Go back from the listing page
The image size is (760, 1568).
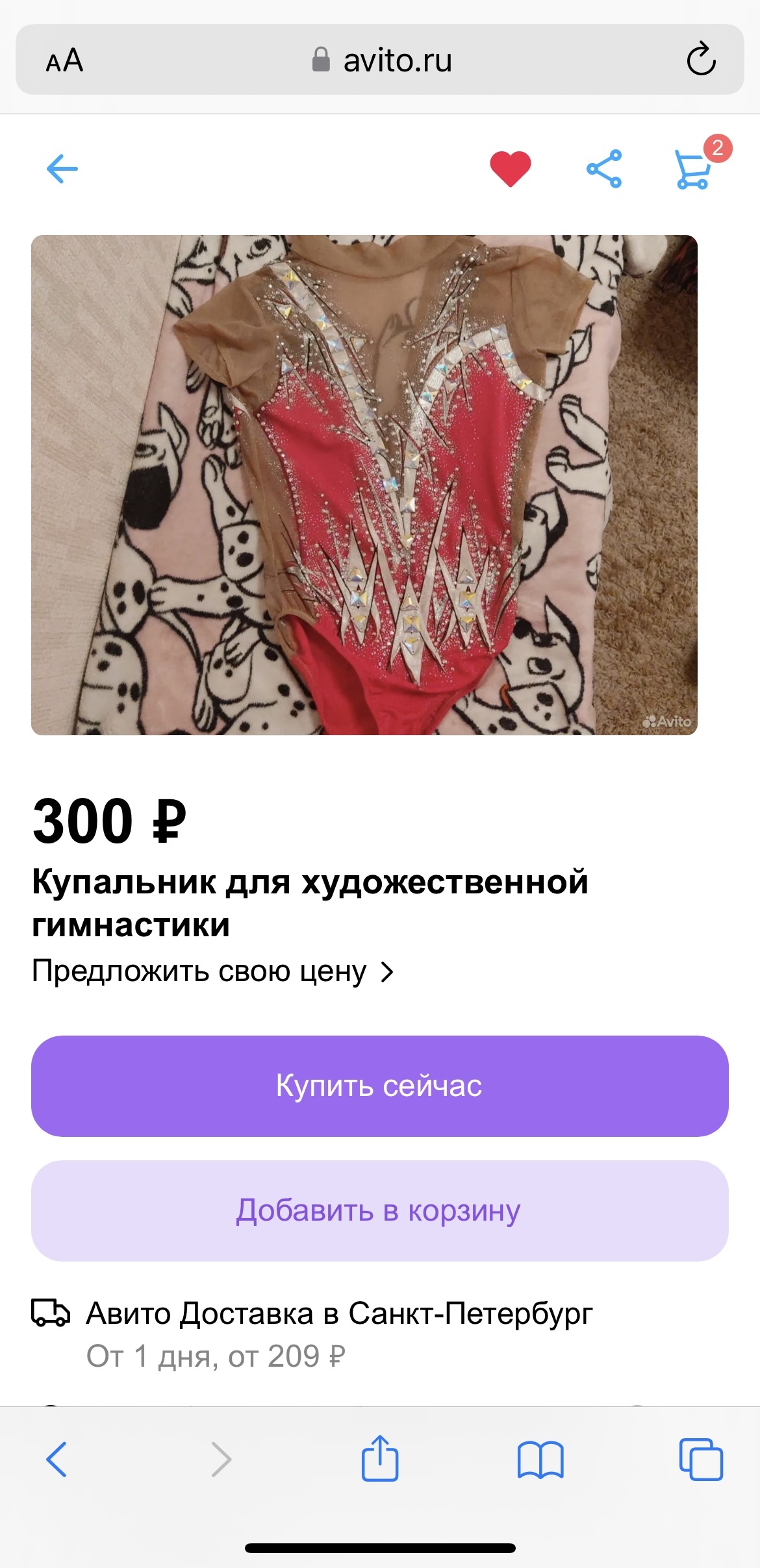62,169
